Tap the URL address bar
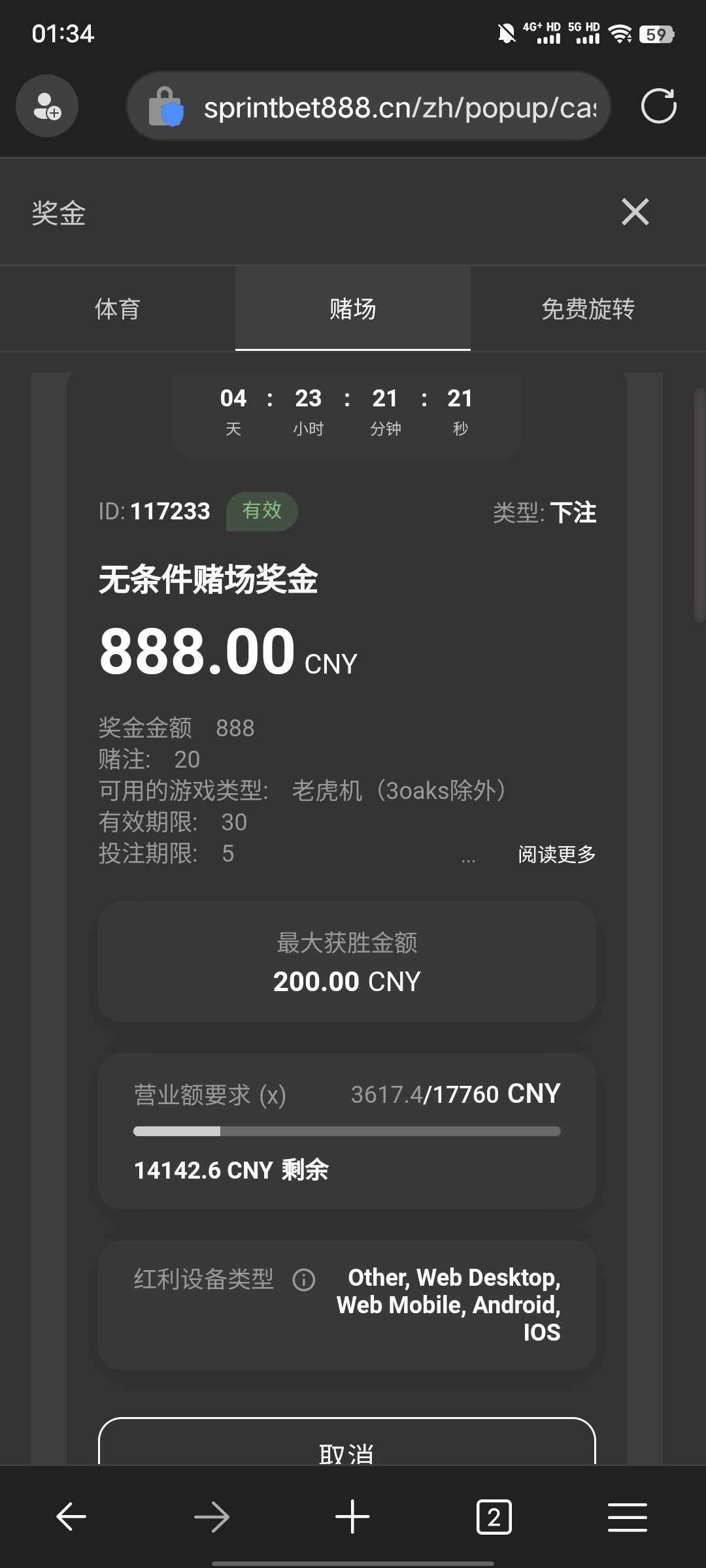Viewport: 706px width, 1568px height. click(x=399, y=107)
